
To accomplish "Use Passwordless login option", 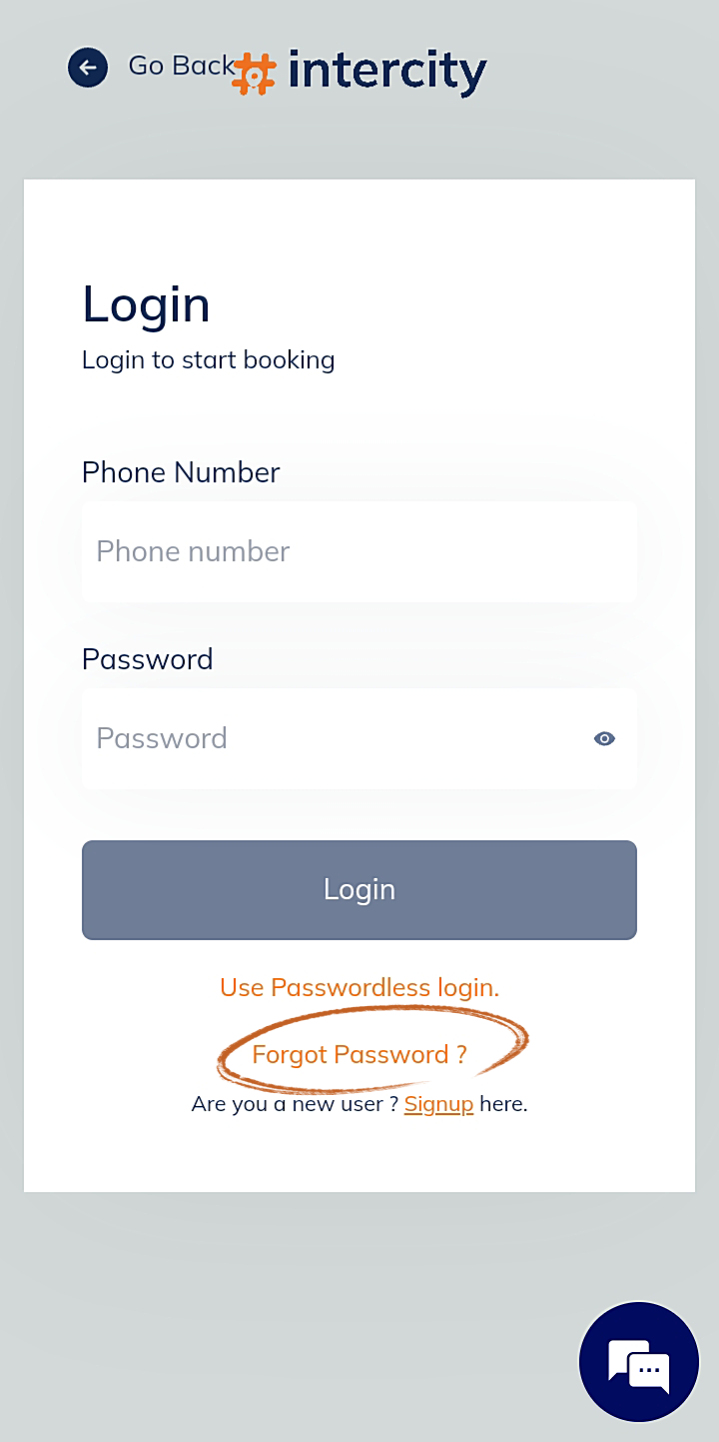I will pyautogui.click(x=359, y=988).
